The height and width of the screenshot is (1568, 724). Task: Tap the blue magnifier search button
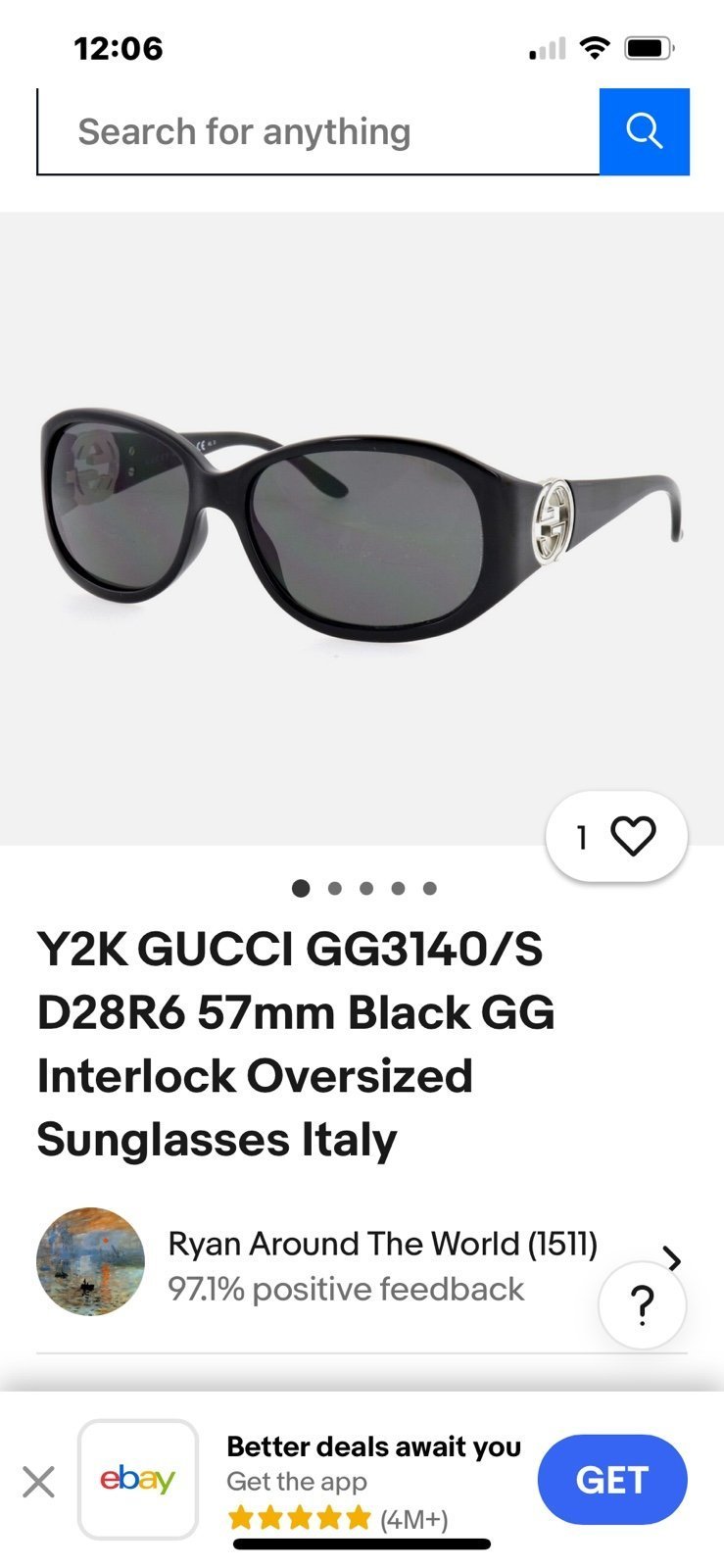click(644, 131)
